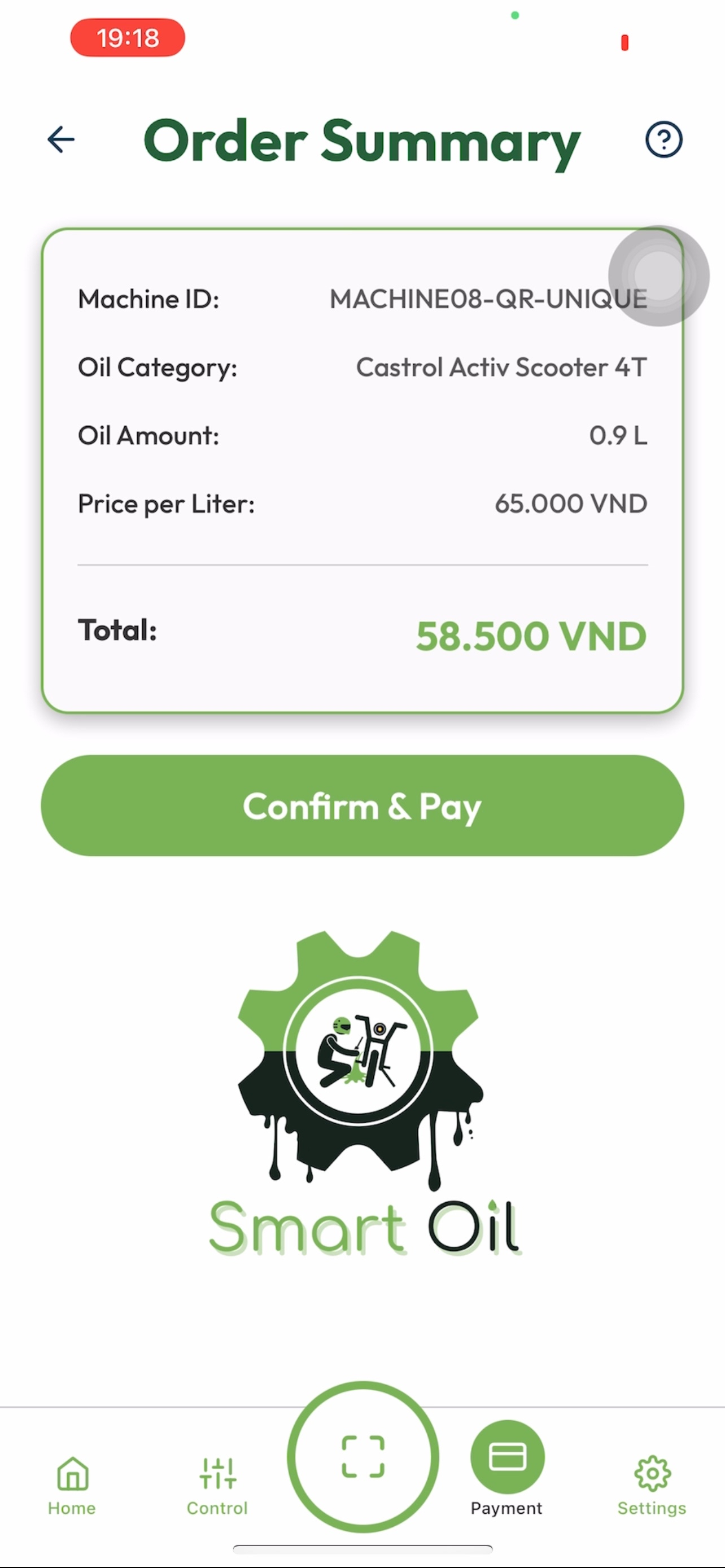Go to the Settings tab
The image size is (725, 1568).
(652, 1484)
